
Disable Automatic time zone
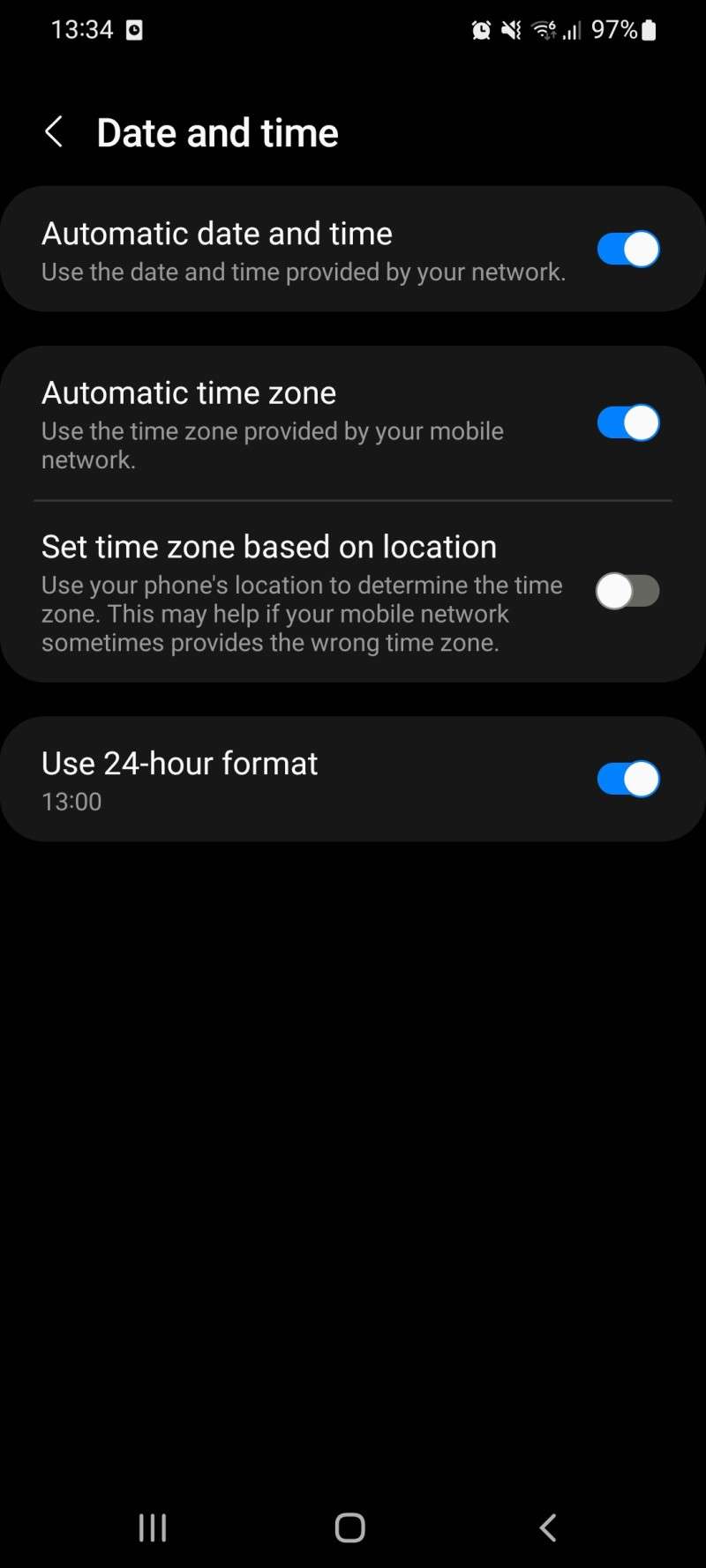[627, 423]
